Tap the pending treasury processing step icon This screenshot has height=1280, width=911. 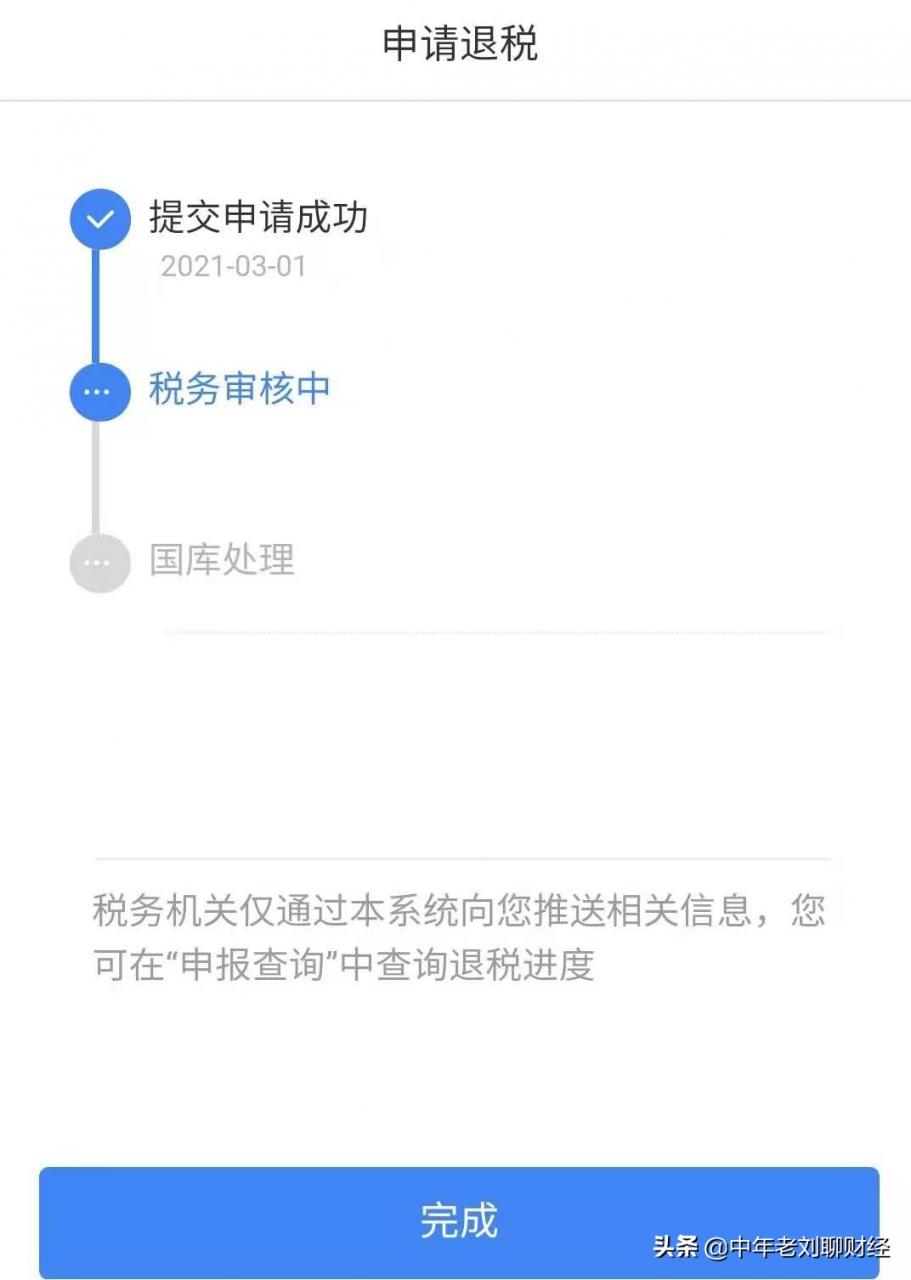click(x=98, y=562)
